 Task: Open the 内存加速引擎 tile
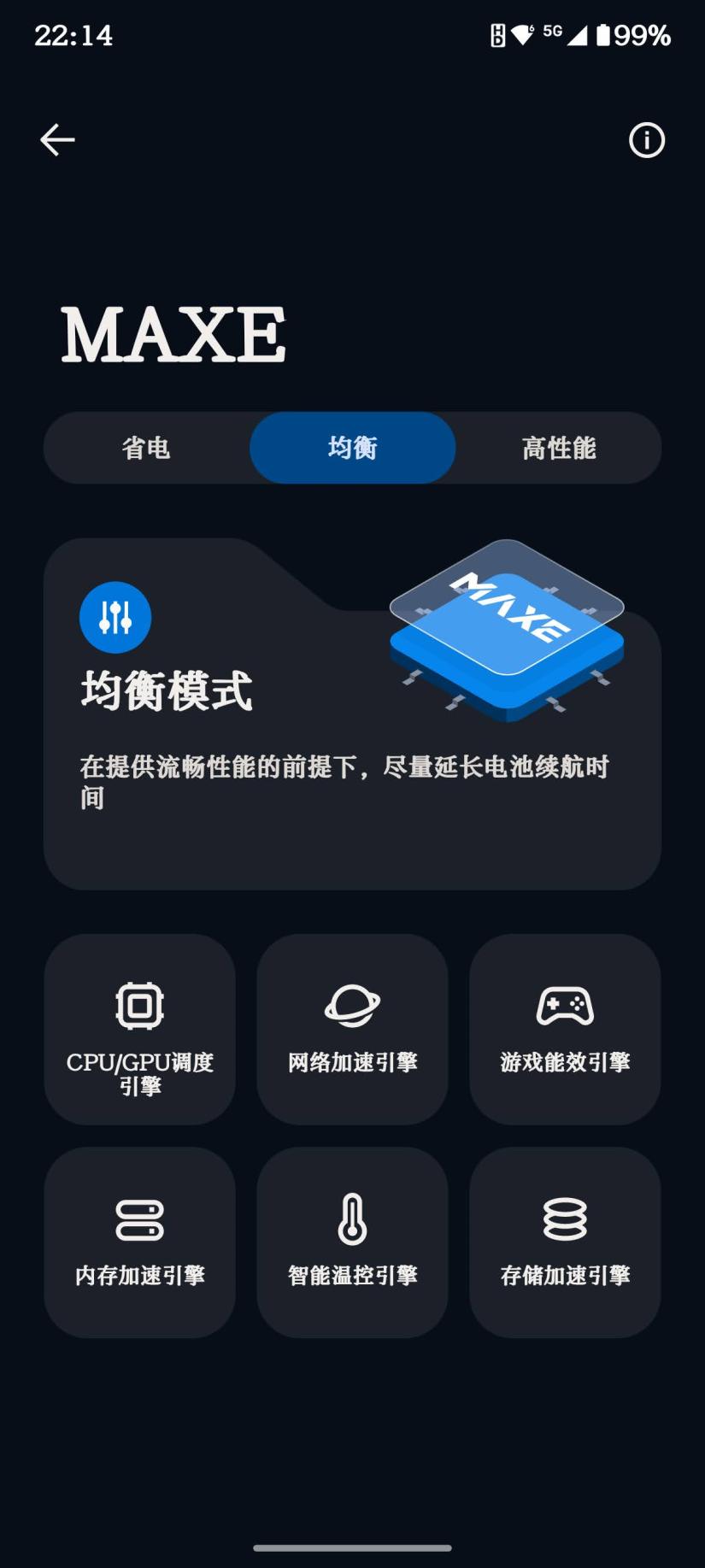pos(140,1242)
